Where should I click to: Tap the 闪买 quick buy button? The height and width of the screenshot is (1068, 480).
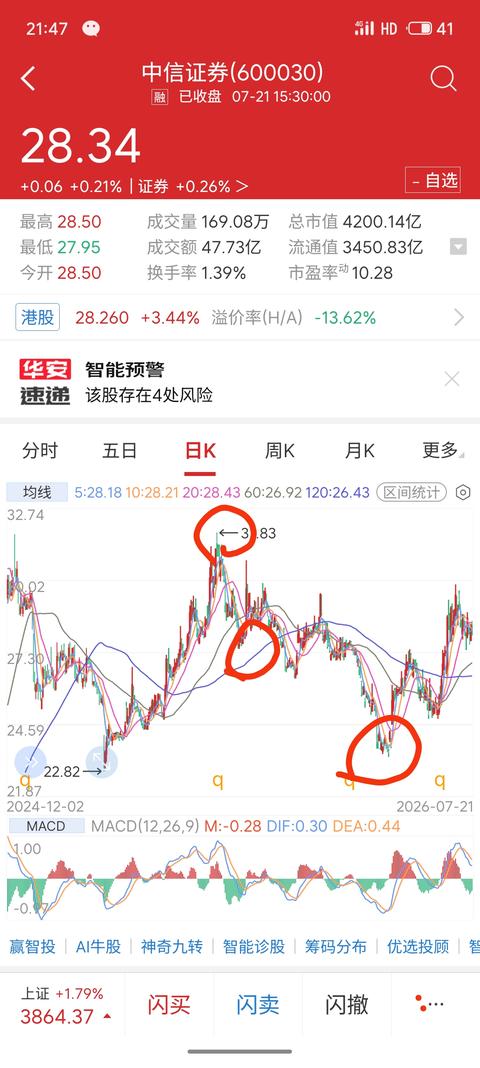(x=170, y=1005)
